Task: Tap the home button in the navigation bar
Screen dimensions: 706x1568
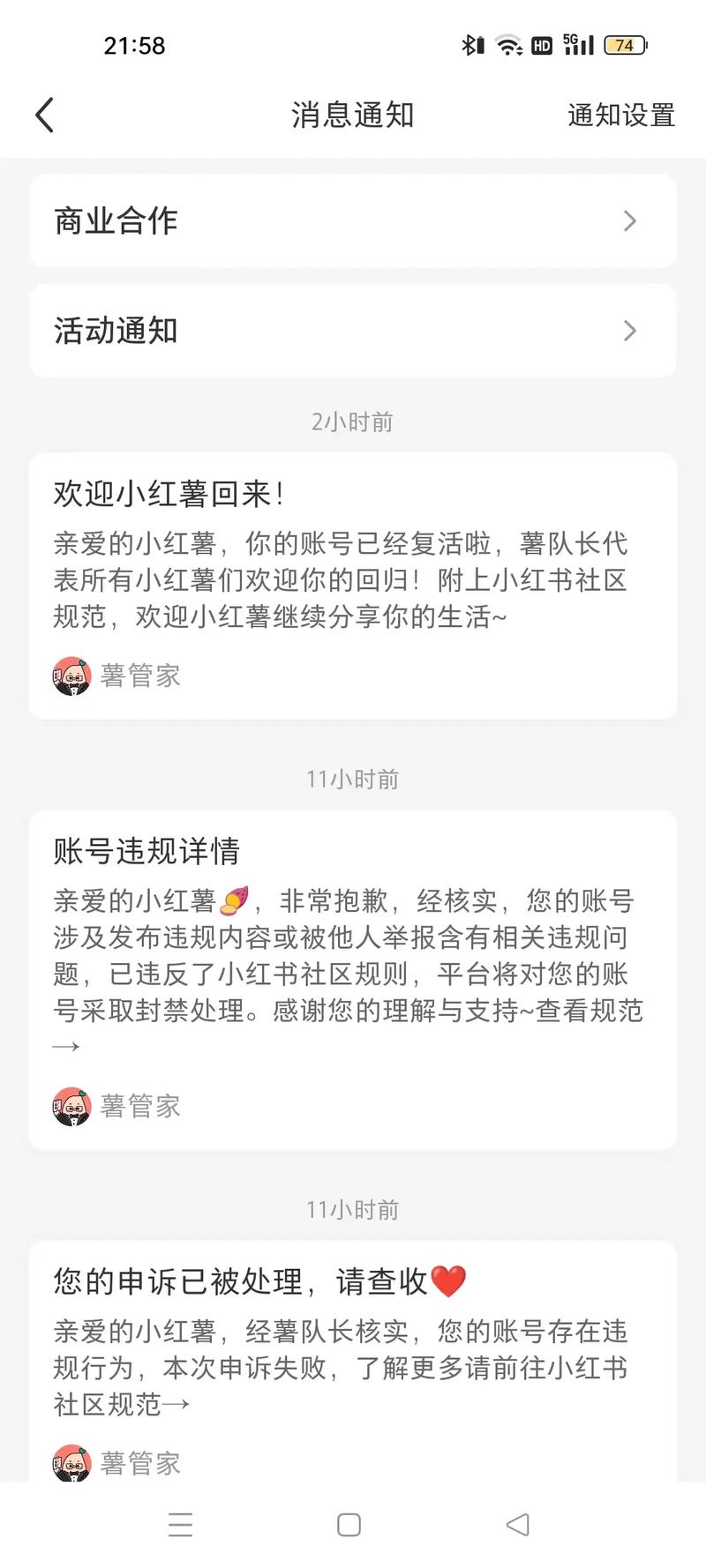Action: [349, 1524]
